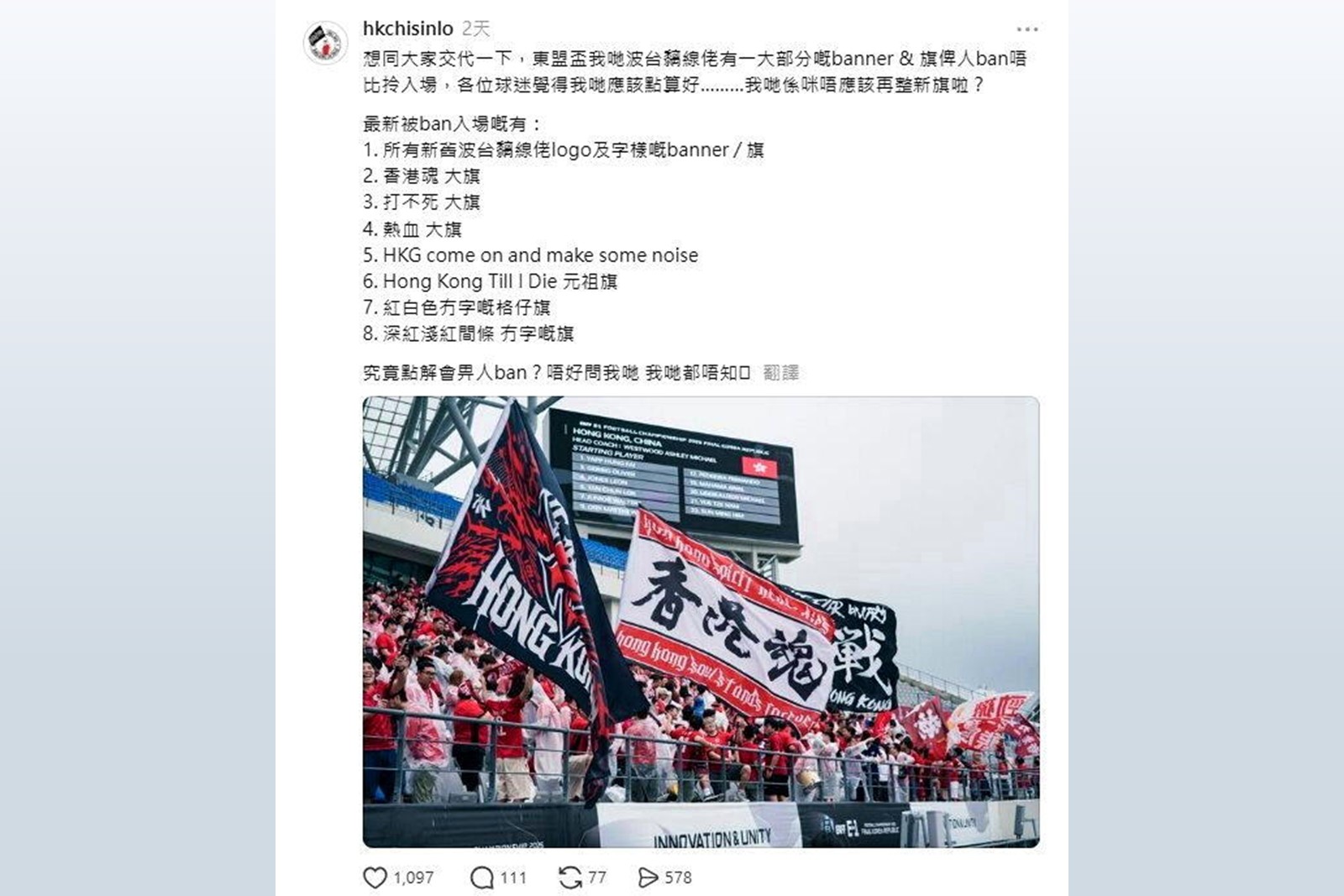1344x896 pixels.
Task: View the attached stadium flag photo
Action: click(x=701, y=622)
